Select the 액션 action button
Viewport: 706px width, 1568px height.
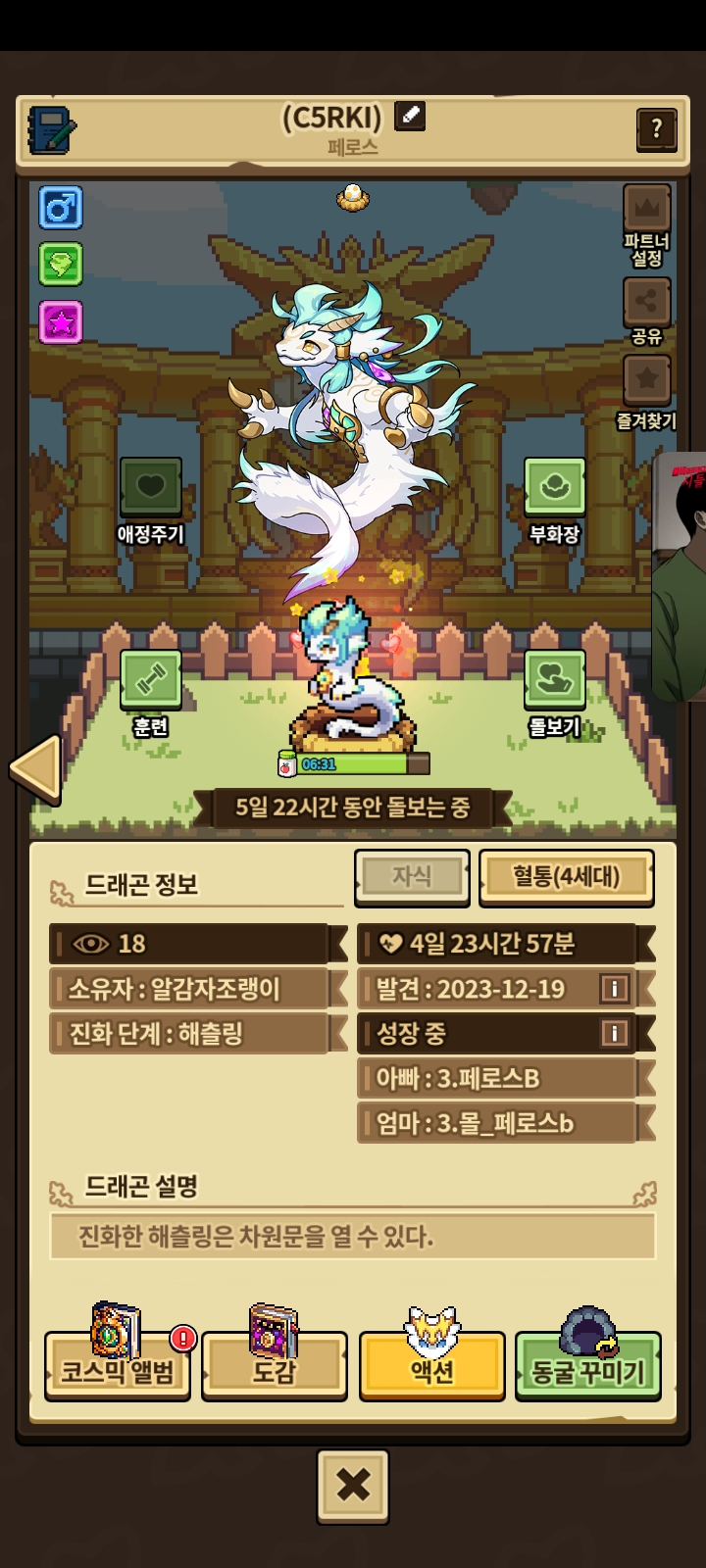[x=431, y=1365]
